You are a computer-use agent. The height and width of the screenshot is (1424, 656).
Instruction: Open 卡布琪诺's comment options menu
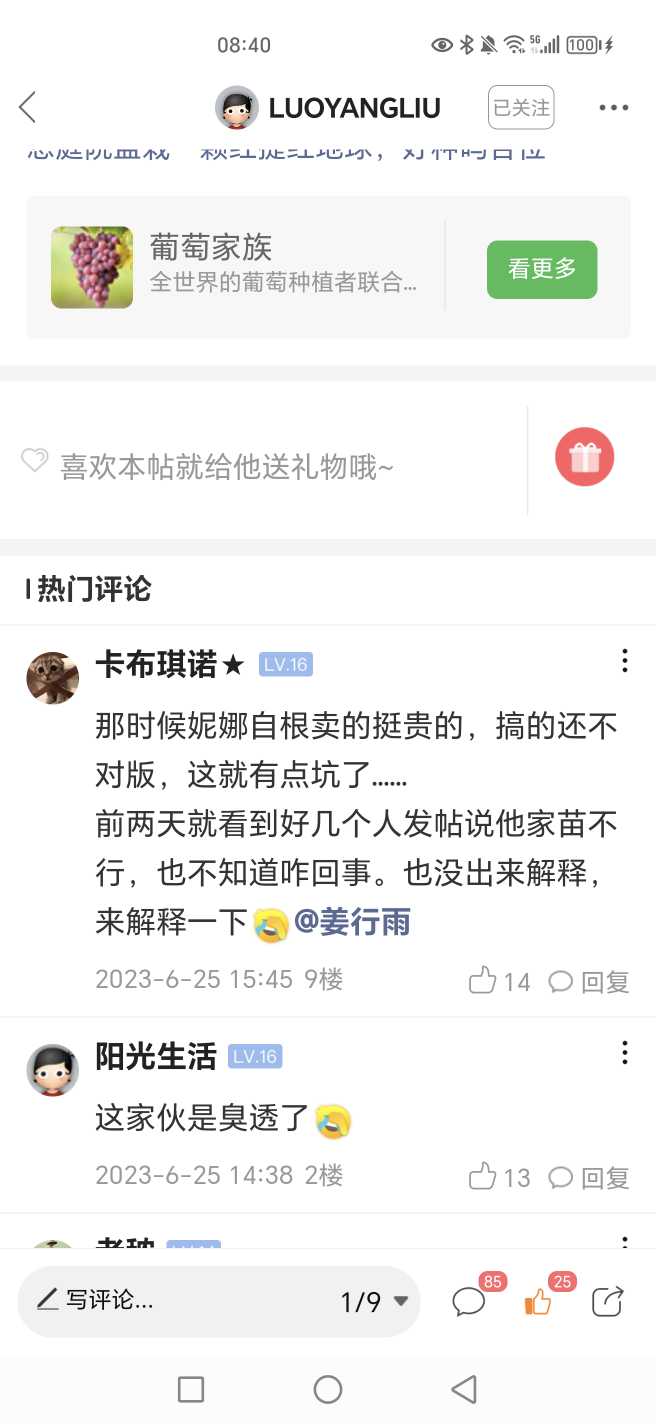(624, 660)
